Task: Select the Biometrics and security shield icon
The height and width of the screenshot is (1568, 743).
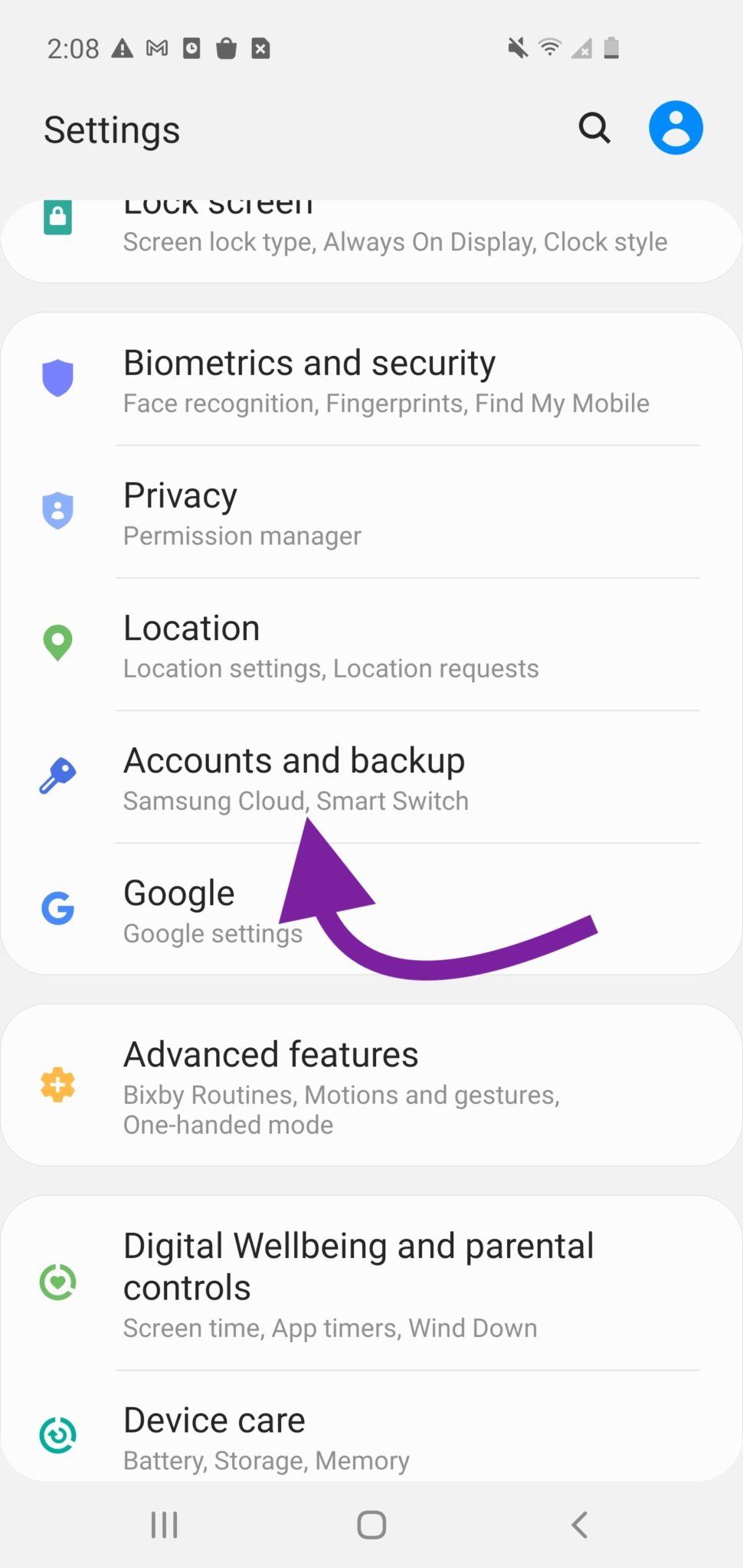Action: pos(57,377)
